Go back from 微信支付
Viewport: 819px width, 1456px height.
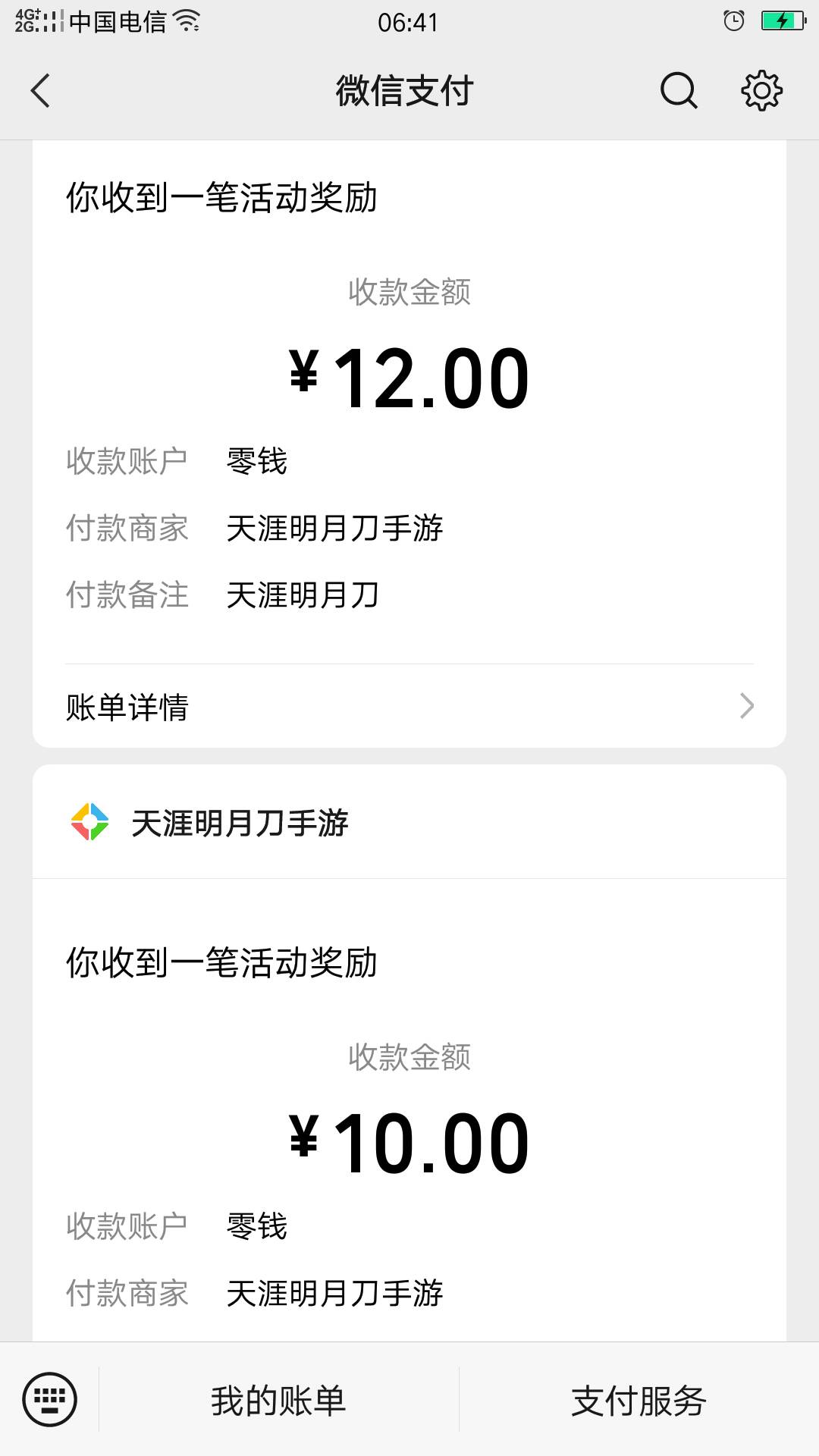tap(40, 91)
